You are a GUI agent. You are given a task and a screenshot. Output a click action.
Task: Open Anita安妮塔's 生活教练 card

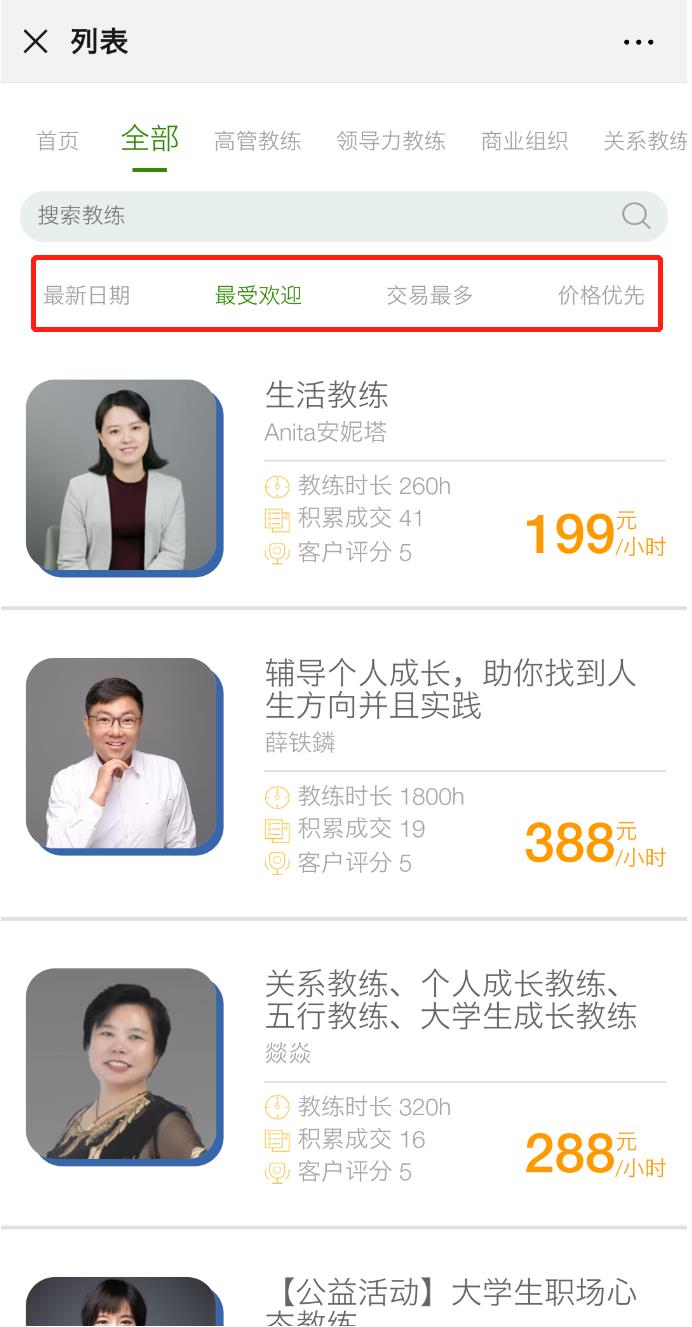[345, 475]
